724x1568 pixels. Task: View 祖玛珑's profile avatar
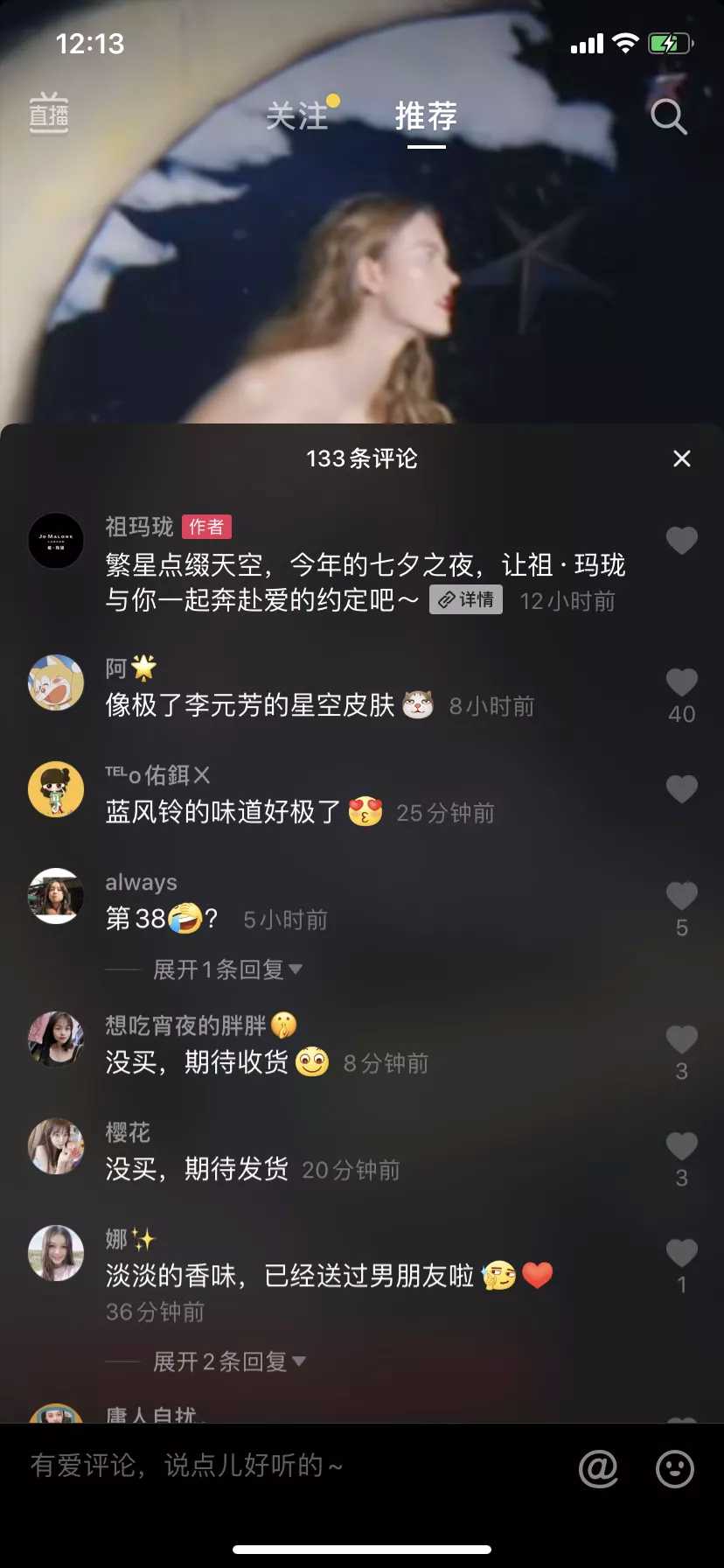click(x=56, y=541)
